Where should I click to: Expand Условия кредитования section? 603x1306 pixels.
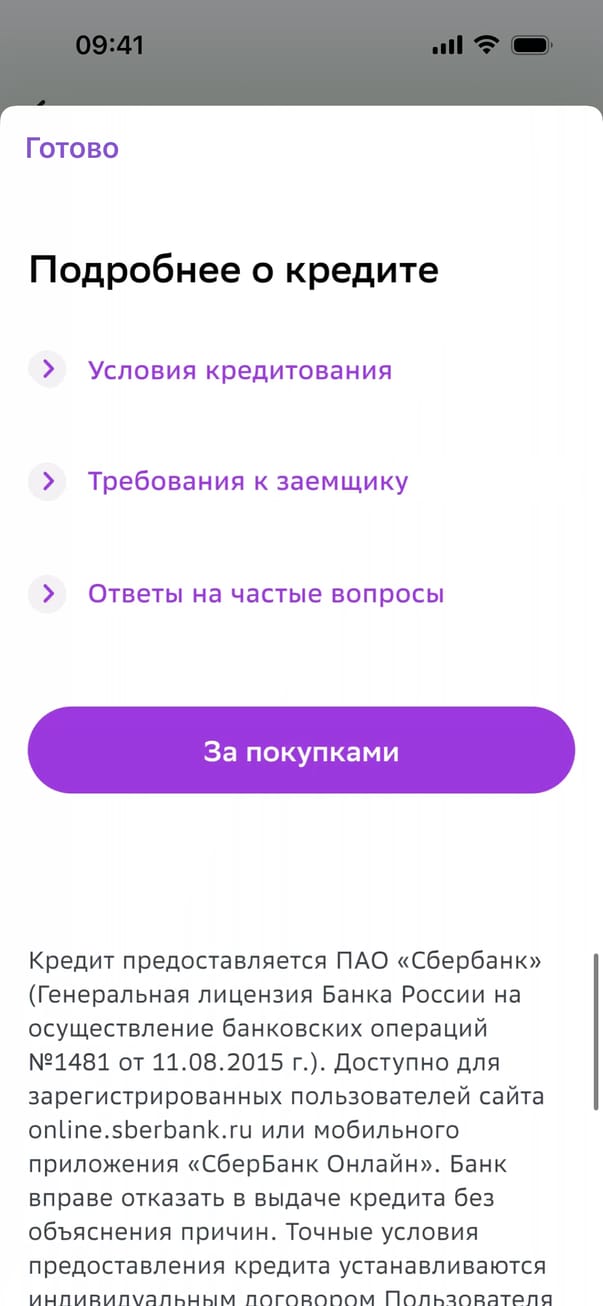[x=239, y=370]
